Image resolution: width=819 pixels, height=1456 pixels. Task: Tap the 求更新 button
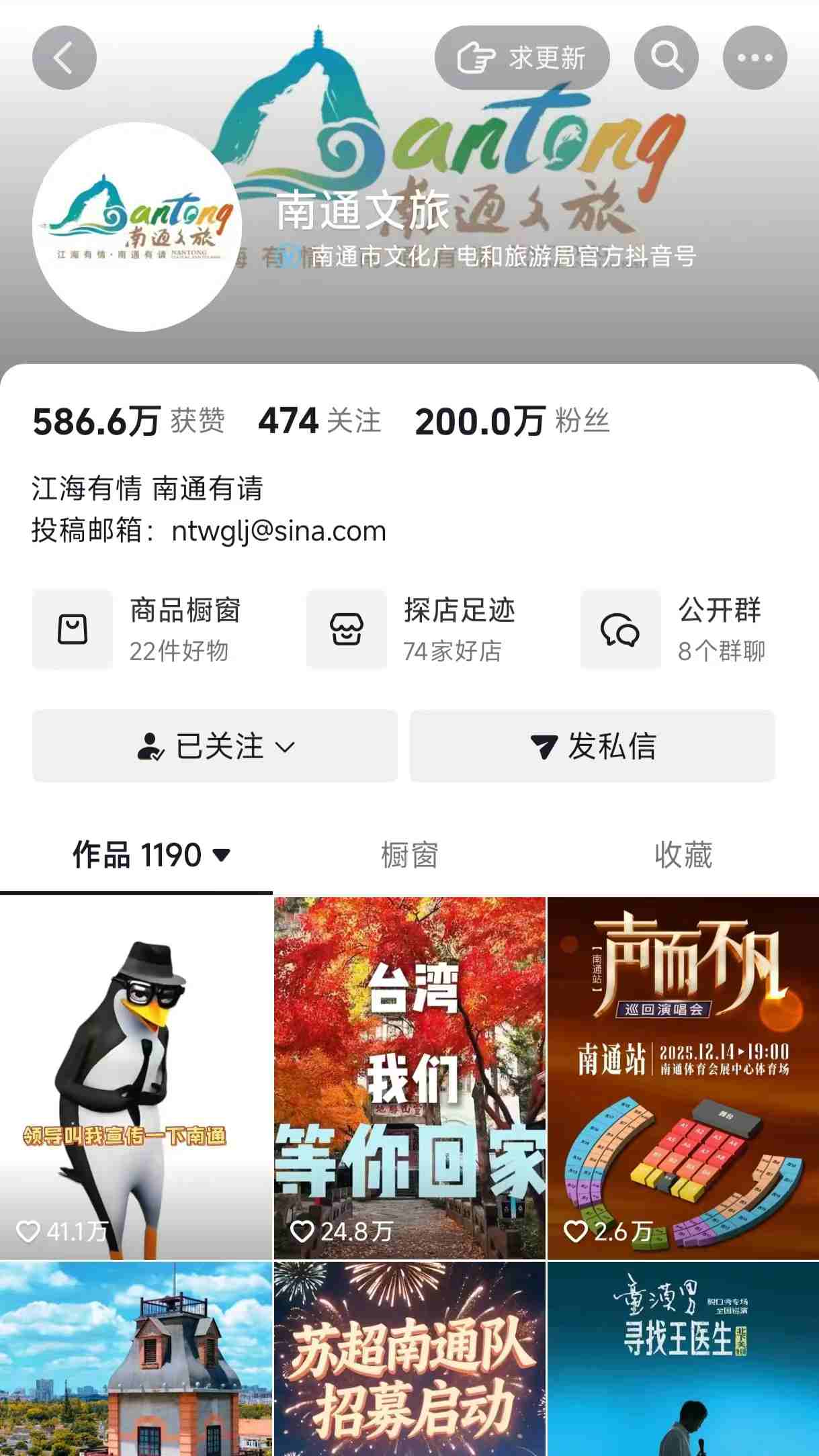point(522,58)
